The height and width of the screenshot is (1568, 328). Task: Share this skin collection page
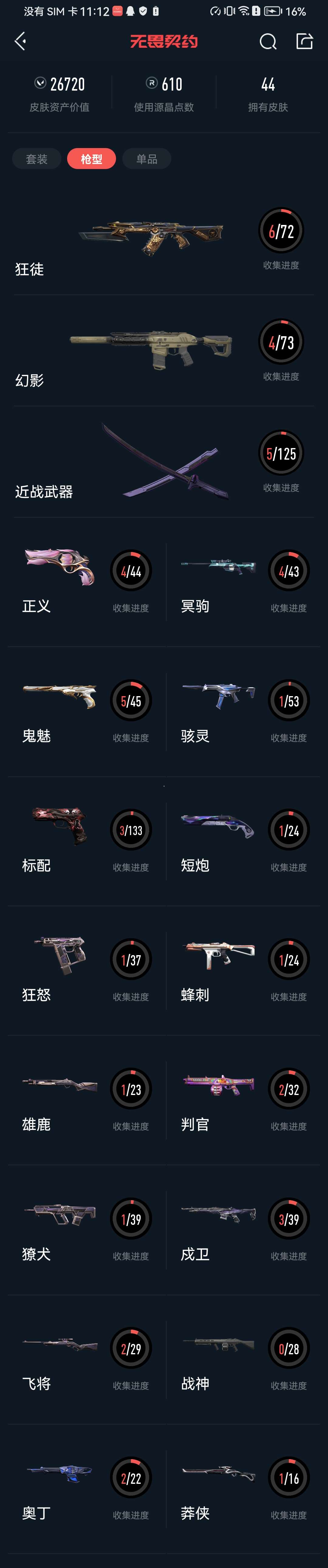(304, 41)
